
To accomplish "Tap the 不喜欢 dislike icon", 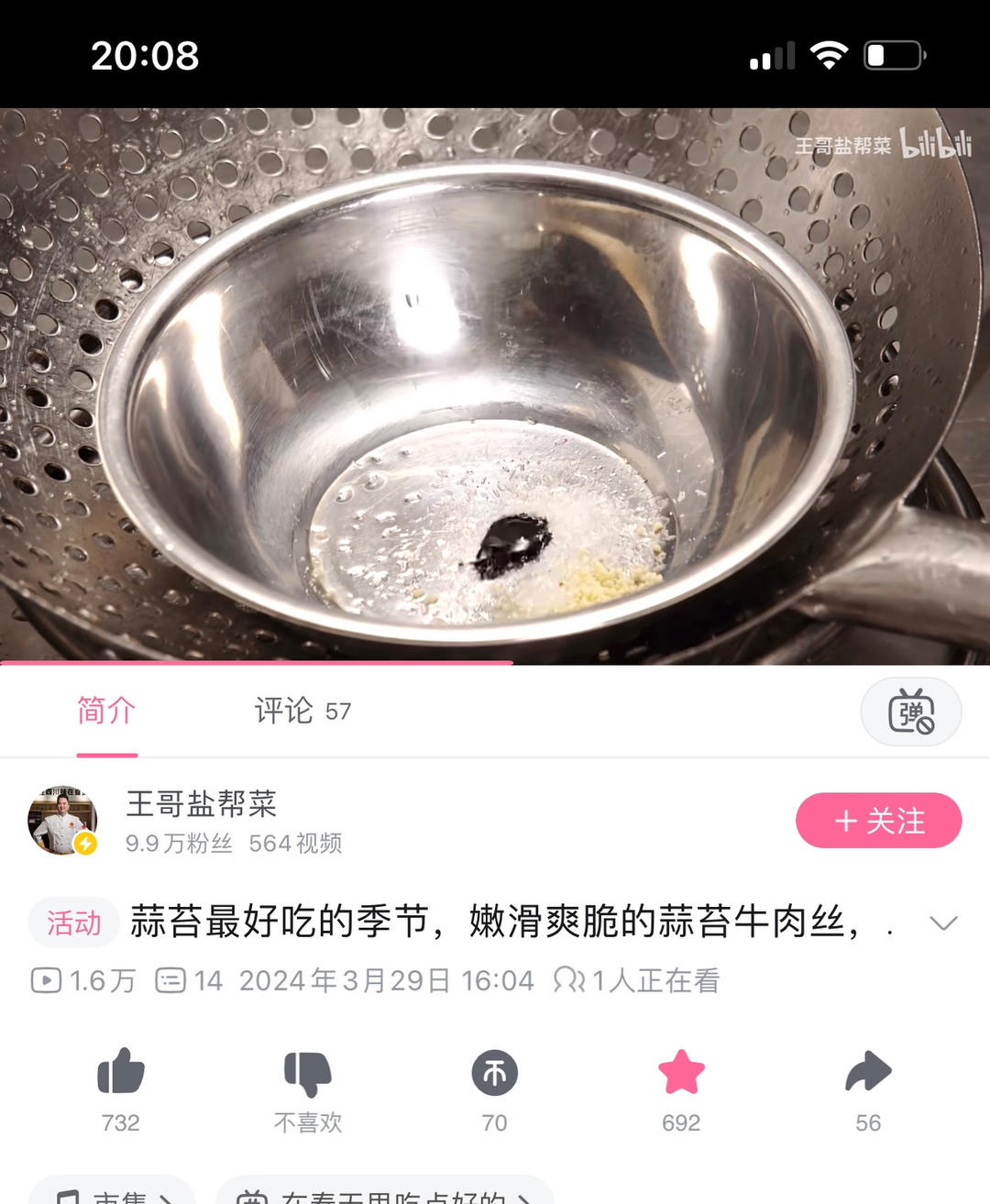I will [308, 1072].
